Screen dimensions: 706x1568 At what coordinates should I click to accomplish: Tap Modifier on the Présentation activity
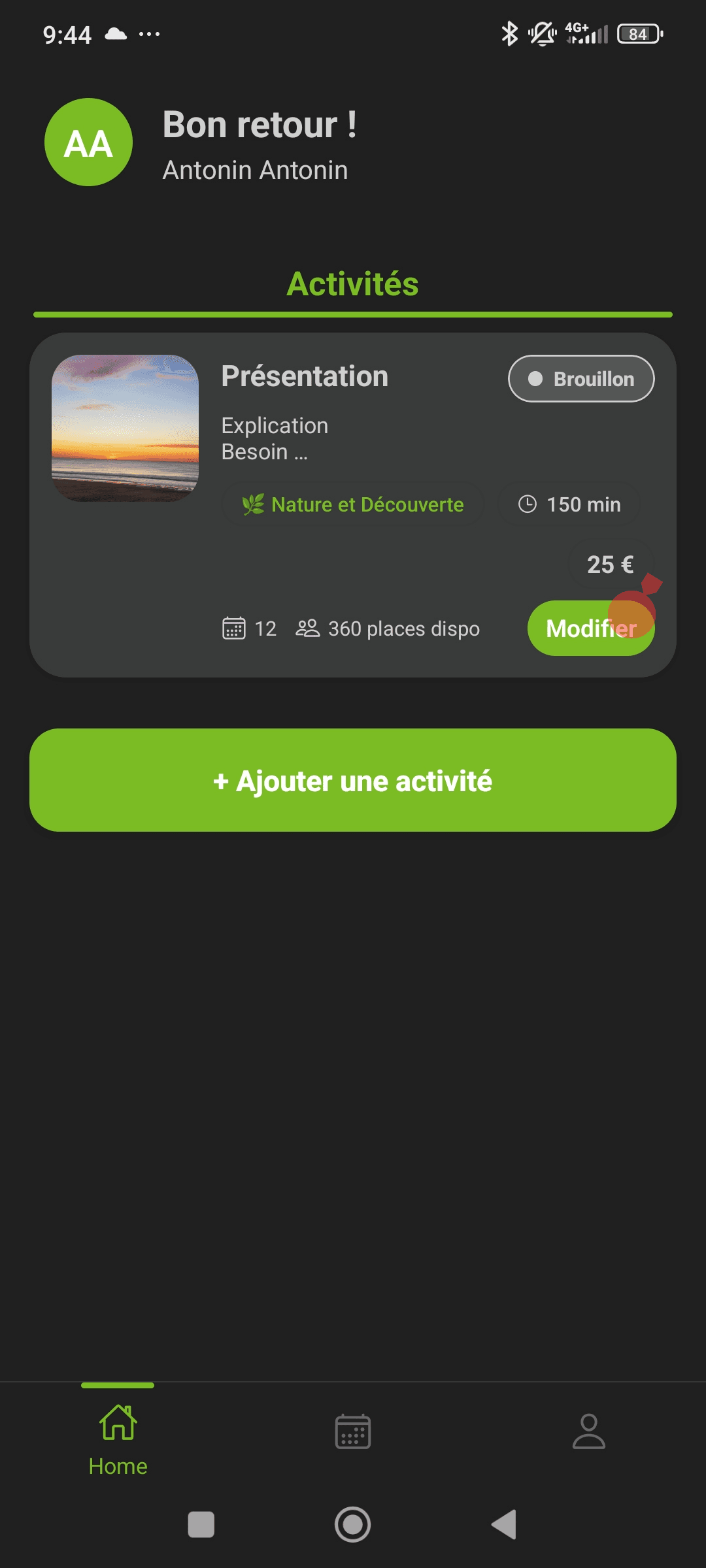click(590, 628)
